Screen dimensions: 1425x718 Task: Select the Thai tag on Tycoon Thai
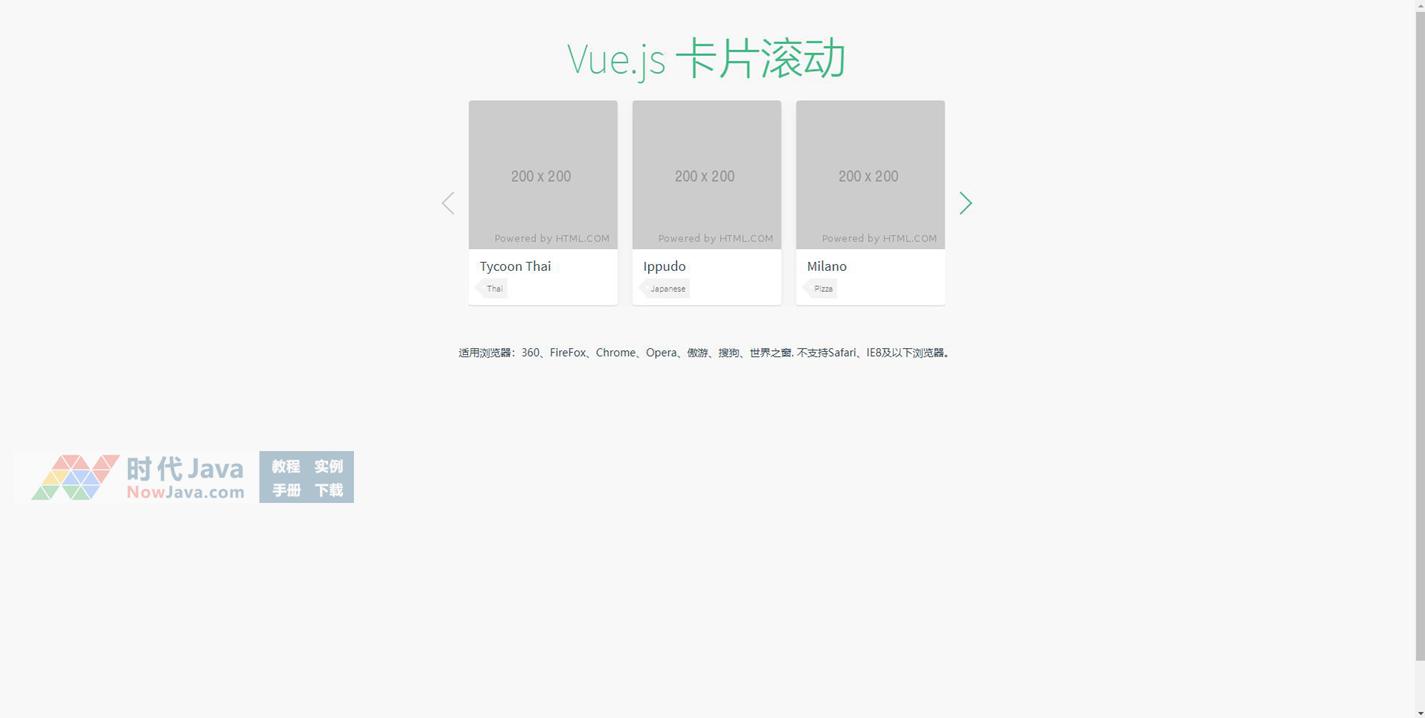pyautogui.click(x=494, y=289)
